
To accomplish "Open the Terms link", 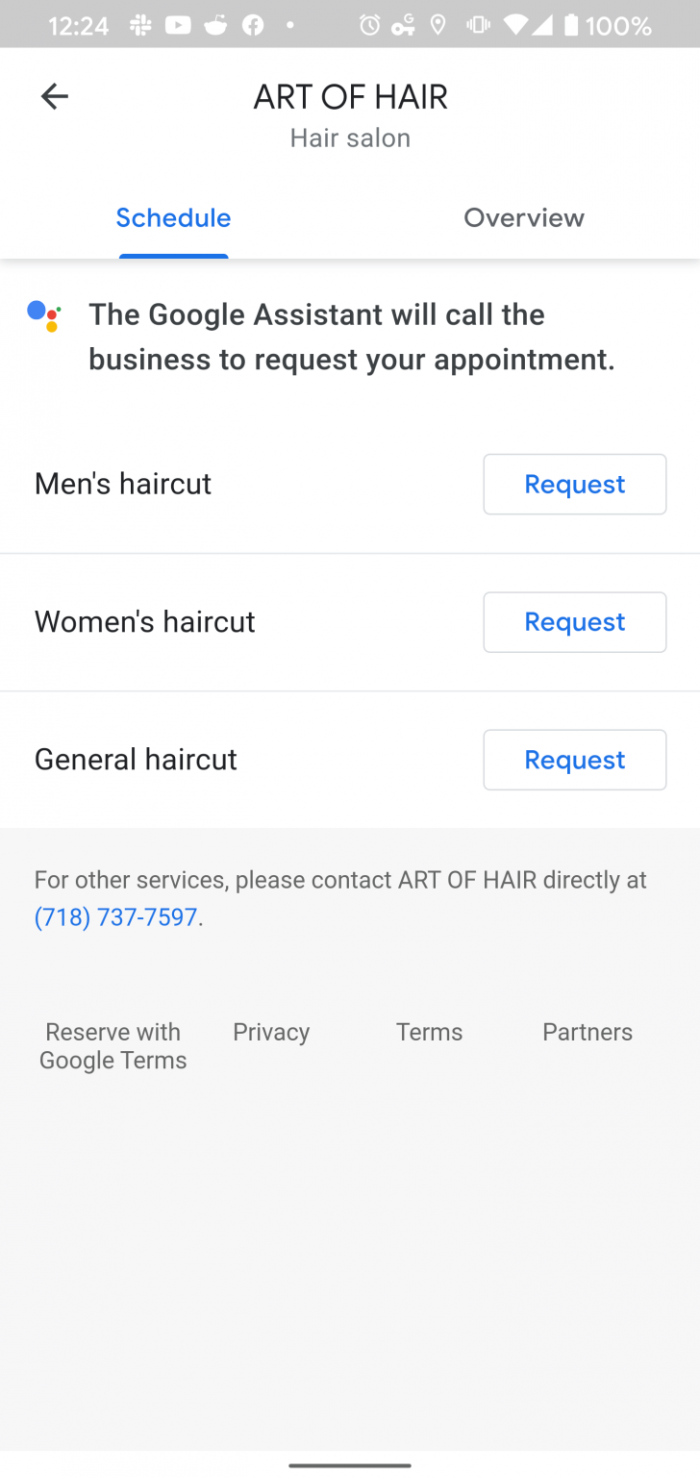I will point(429,1032).
